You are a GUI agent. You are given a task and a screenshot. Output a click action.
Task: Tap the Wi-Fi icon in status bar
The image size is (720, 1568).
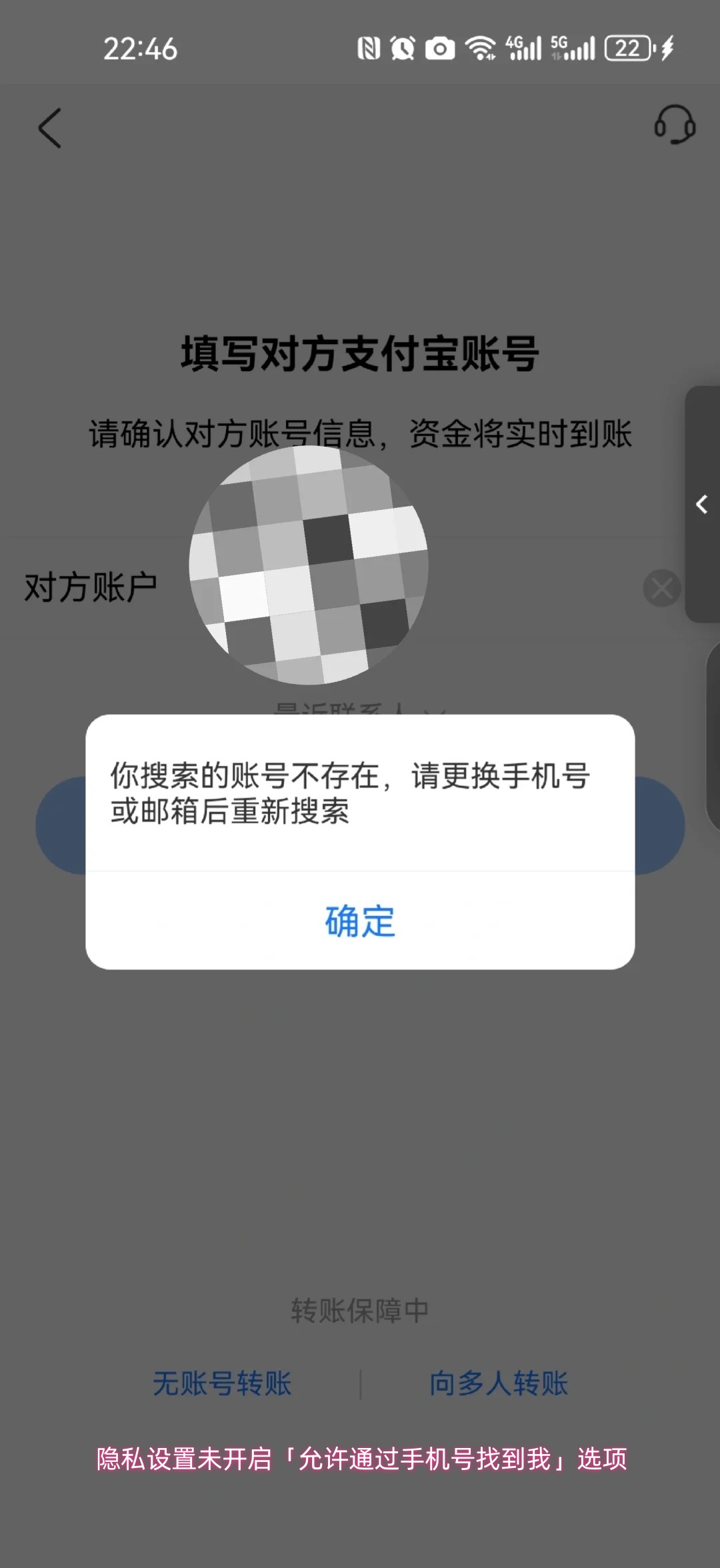point(481,47)
